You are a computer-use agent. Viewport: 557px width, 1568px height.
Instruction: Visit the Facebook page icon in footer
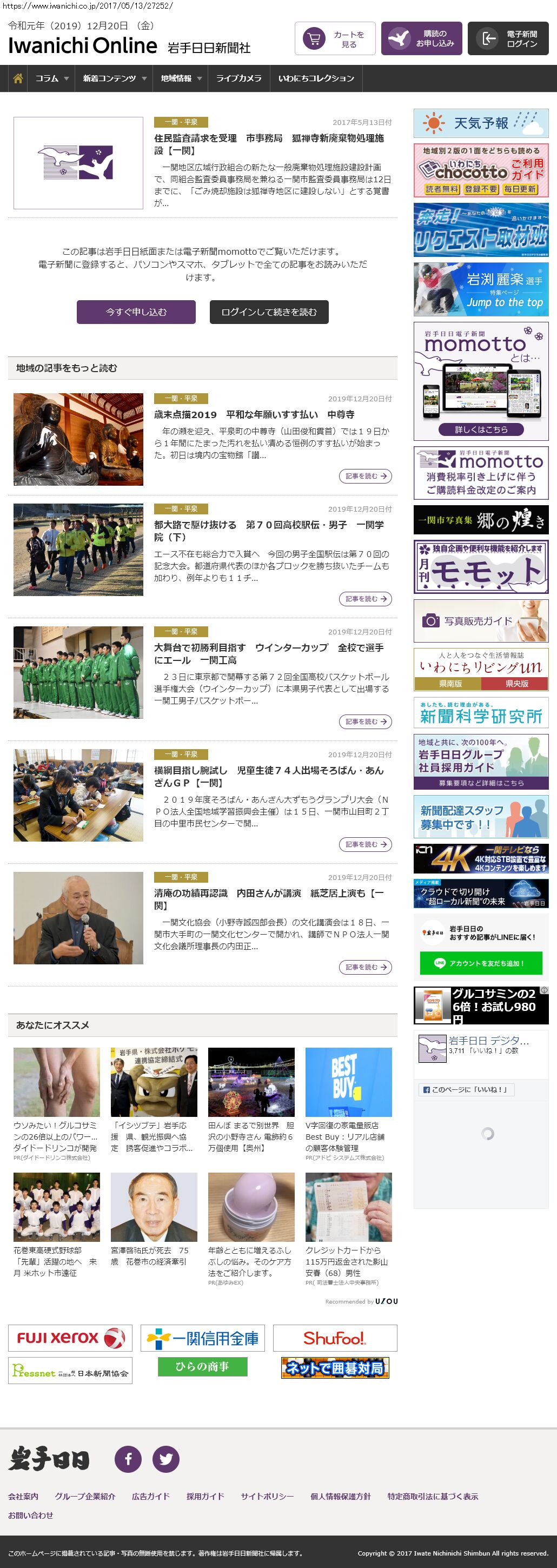(129, 1458)
